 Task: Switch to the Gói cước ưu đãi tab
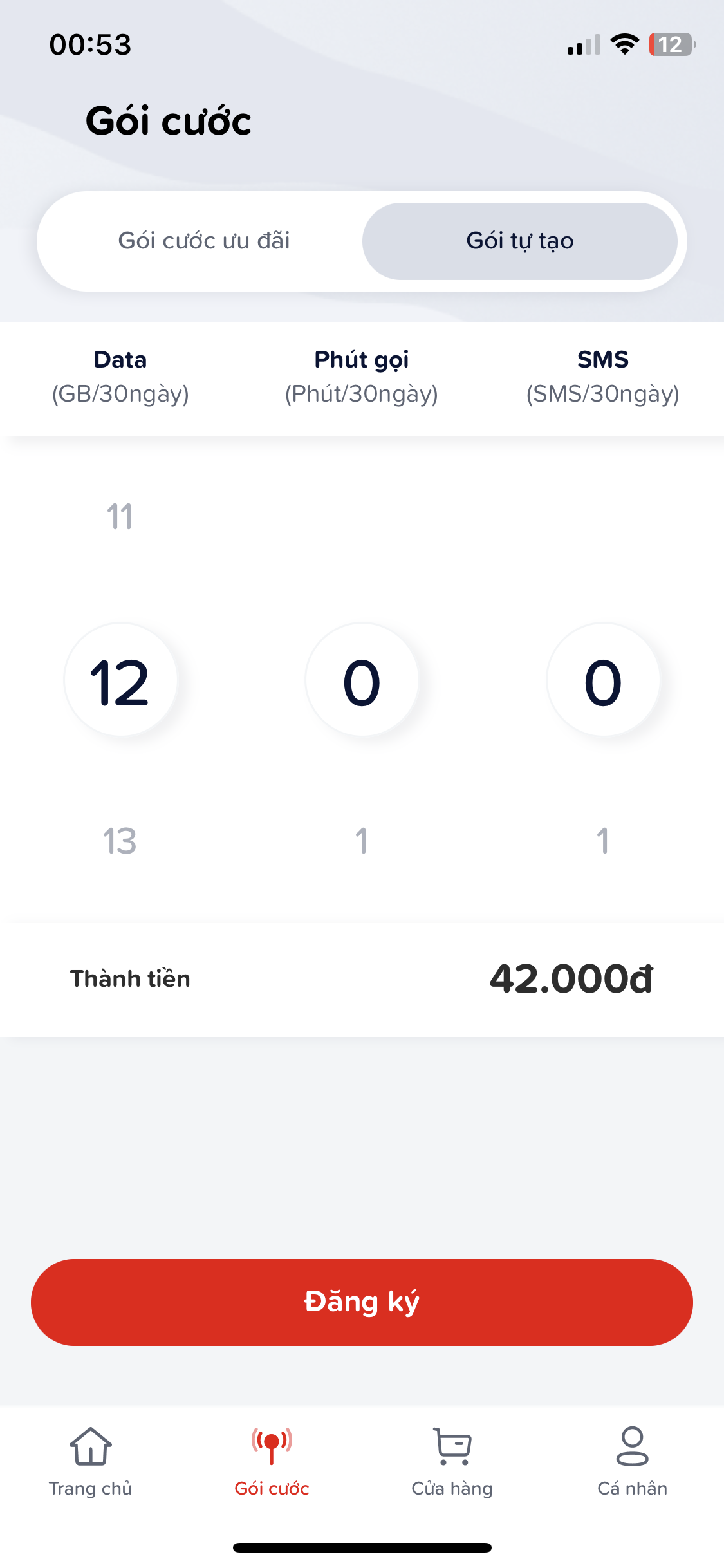click(x=204, y=241)
